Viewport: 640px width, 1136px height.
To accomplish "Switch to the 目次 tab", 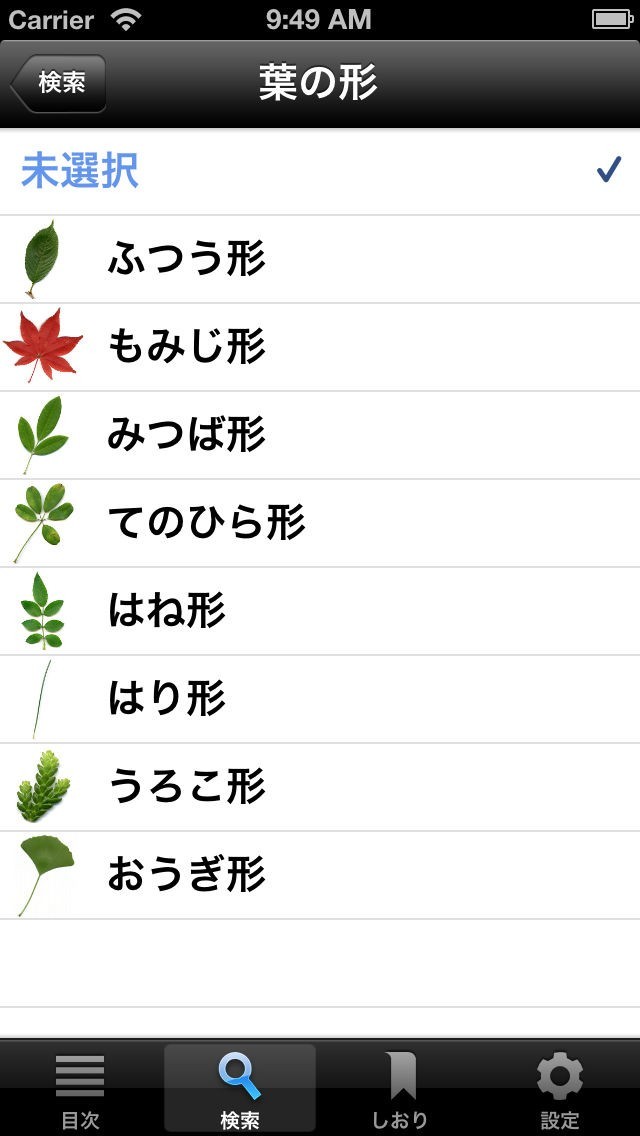I will [80, 1090].
